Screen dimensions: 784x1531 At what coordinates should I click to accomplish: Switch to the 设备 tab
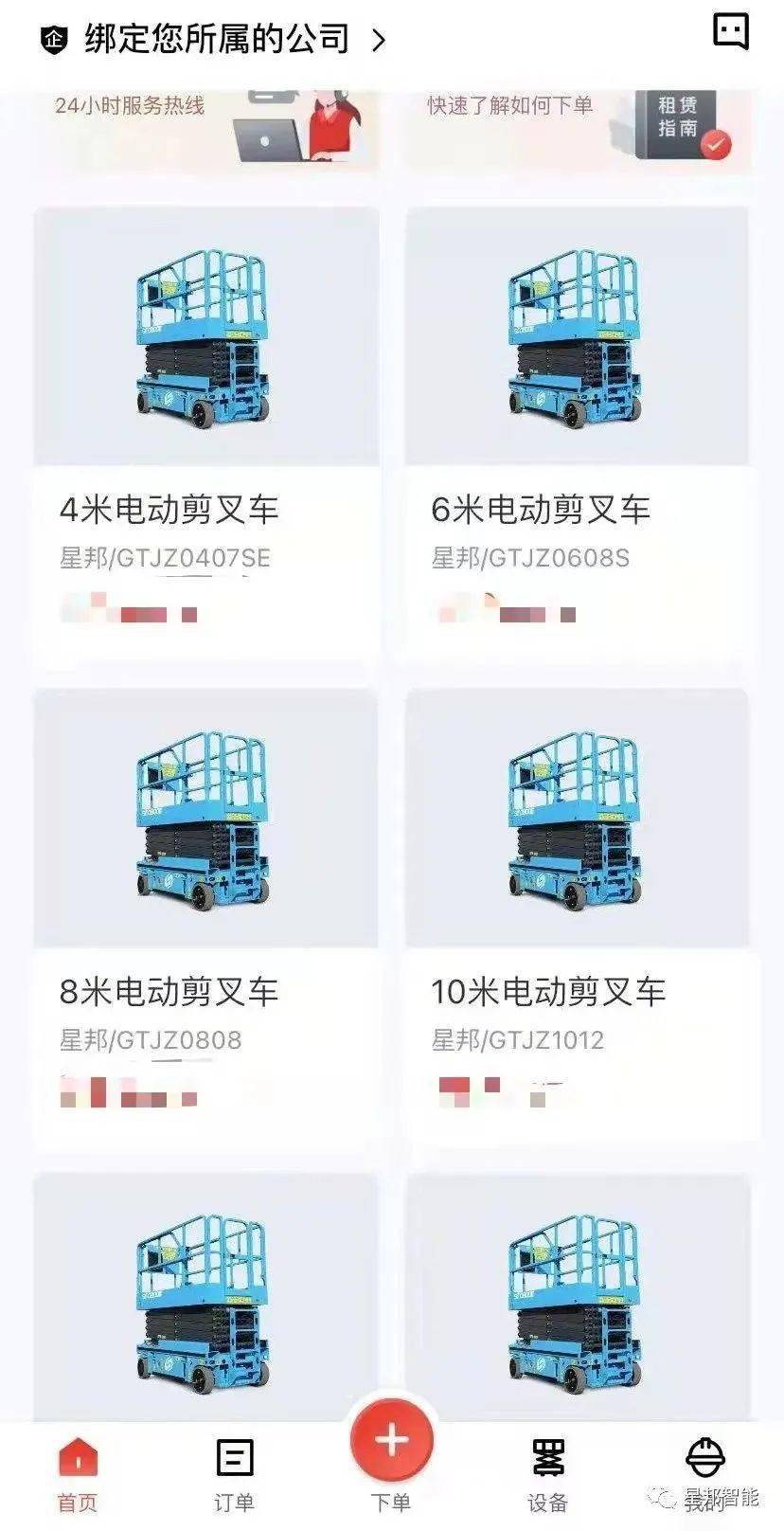pyautogui.click(x=549, y=1473)
